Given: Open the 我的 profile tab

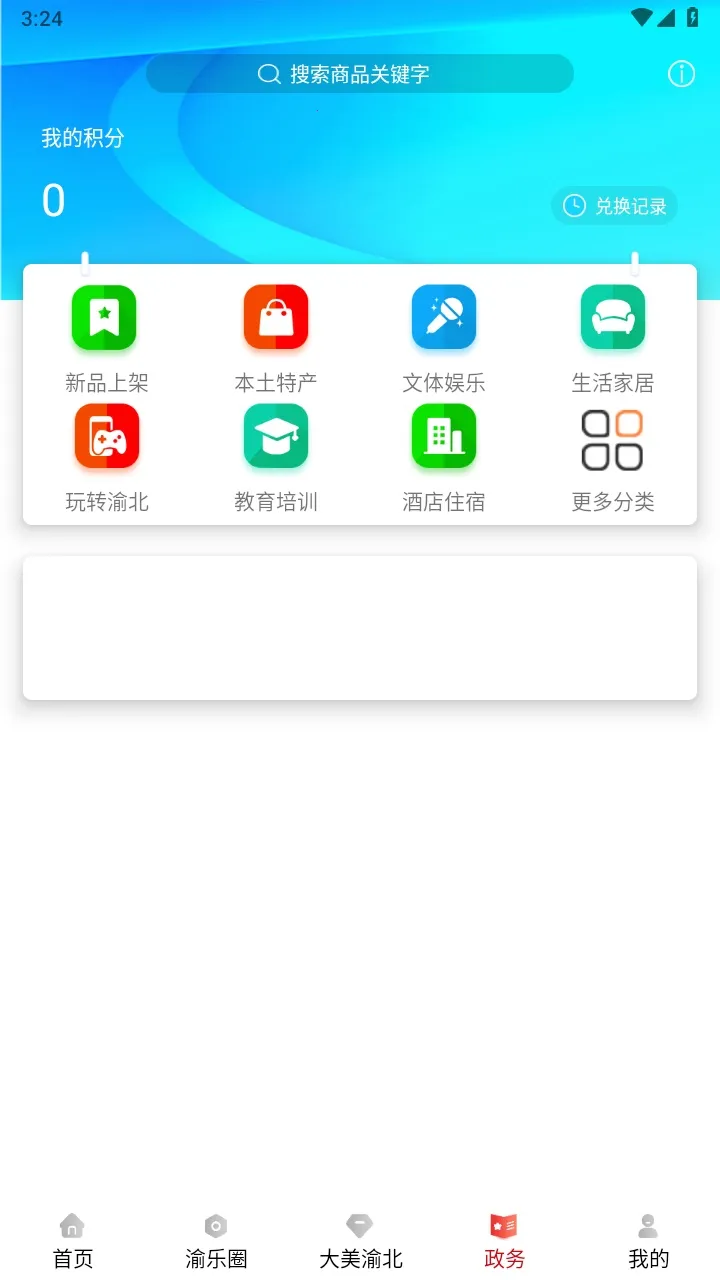Looking at the screenshot, I should tap(647, 1240).
